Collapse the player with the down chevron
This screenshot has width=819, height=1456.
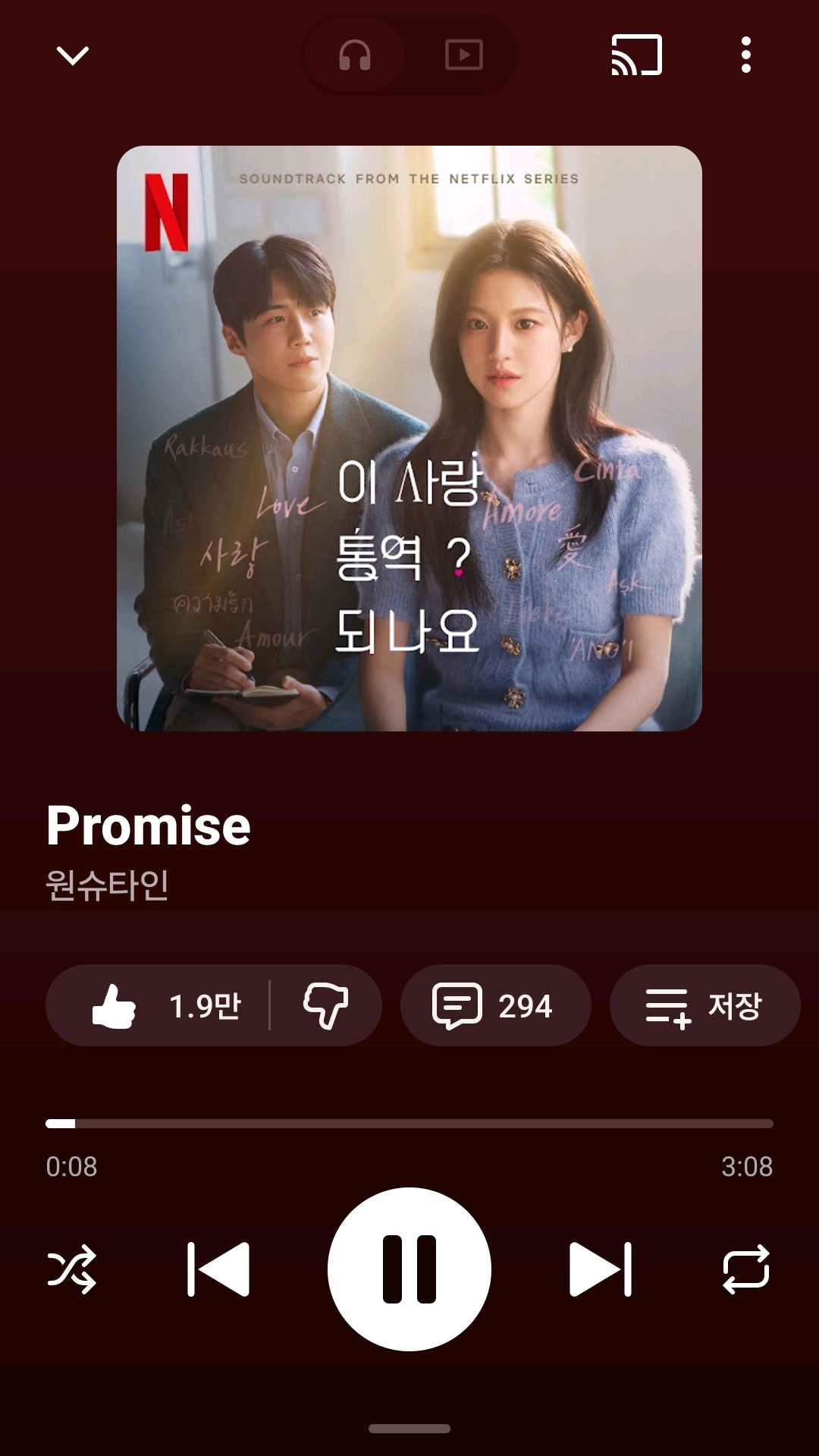73,55
